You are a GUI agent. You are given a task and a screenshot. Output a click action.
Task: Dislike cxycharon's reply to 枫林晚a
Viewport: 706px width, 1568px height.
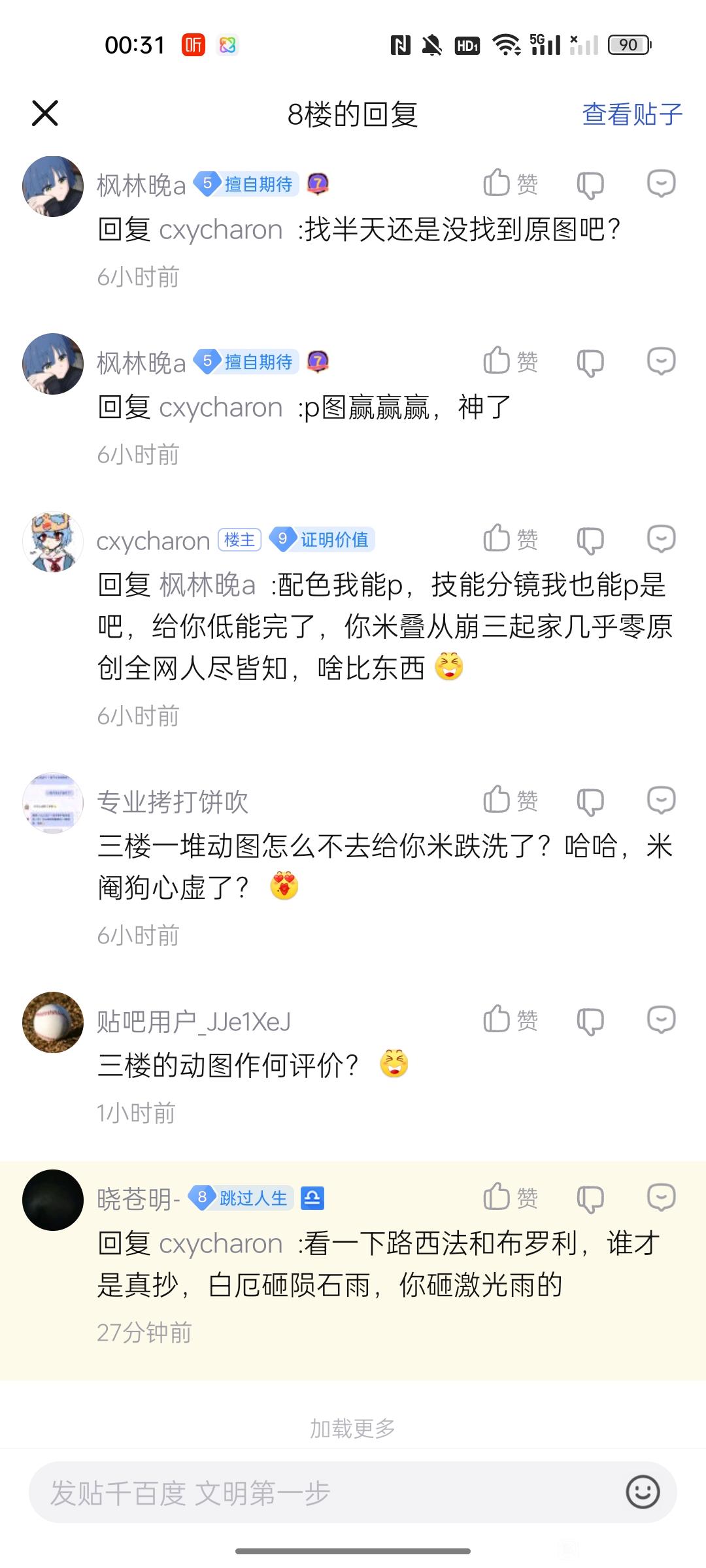point(590,540)
